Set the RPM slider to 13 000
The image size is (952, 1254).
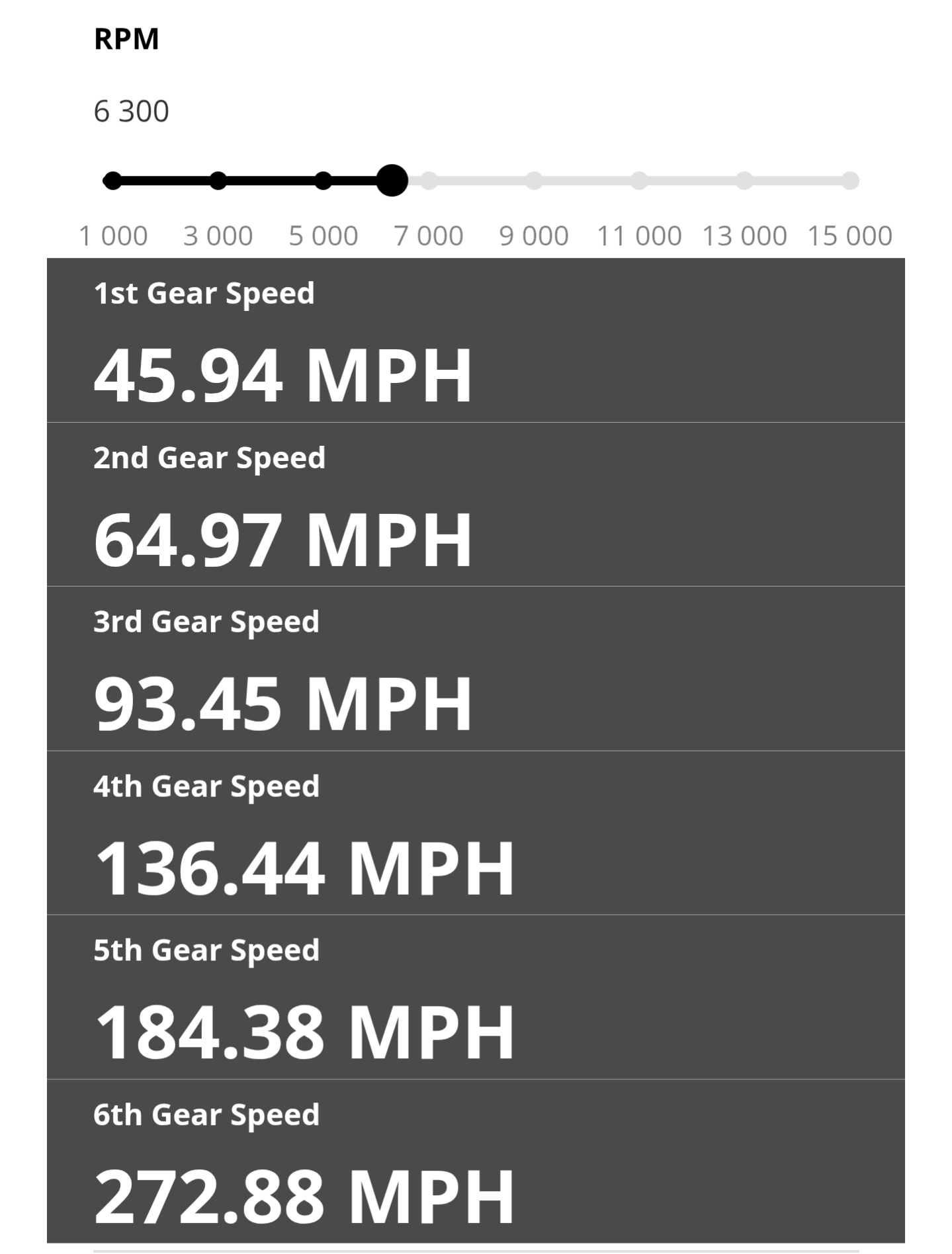744,181
